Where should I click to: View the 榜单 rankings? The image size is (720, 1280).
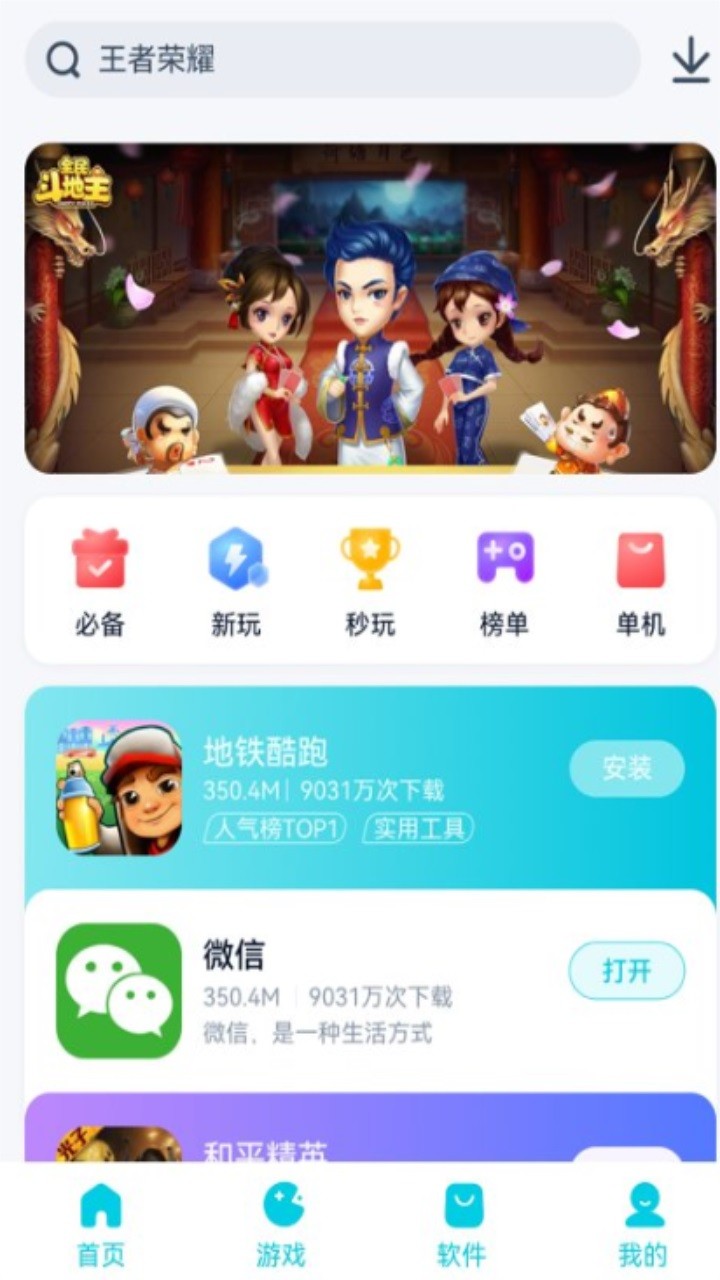pos(505,582)
